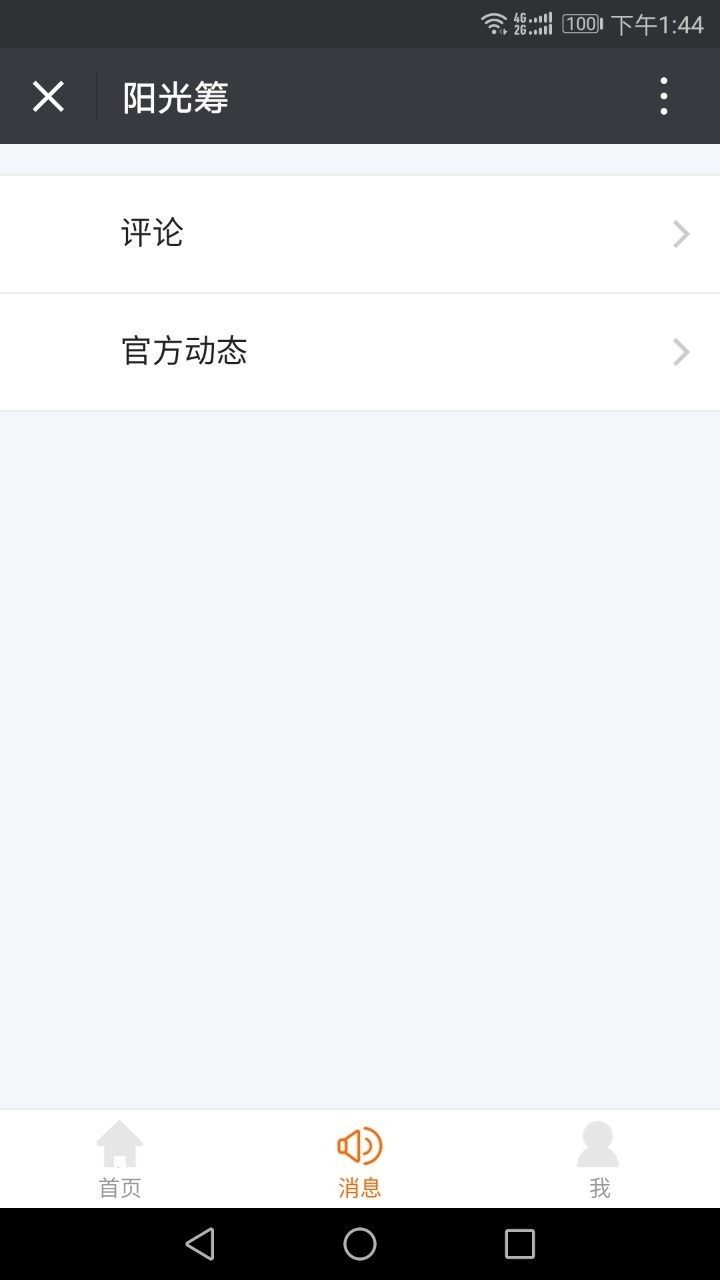The image size is (720, 1280).
Task: Open the chevron next to 评论
Action: click(681, 233)
